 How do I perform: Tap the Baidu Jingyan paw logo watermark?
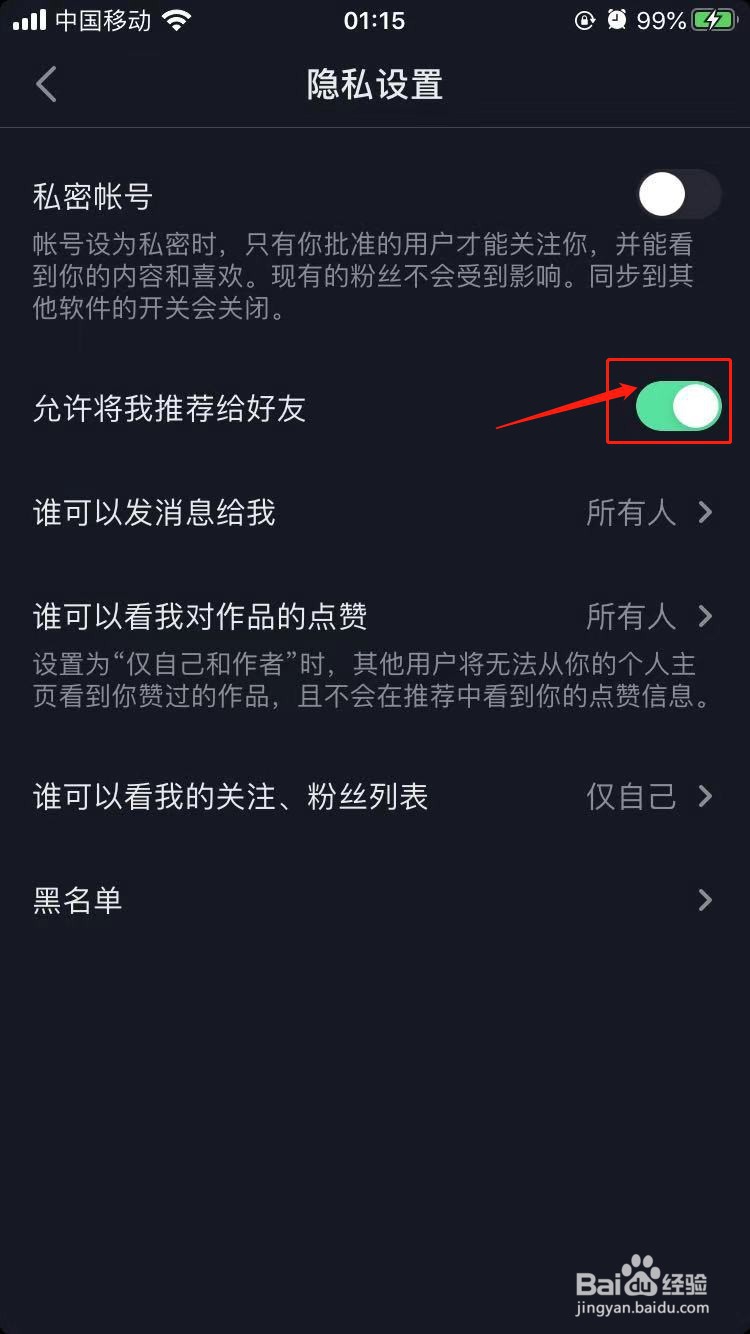(645, 1270)
